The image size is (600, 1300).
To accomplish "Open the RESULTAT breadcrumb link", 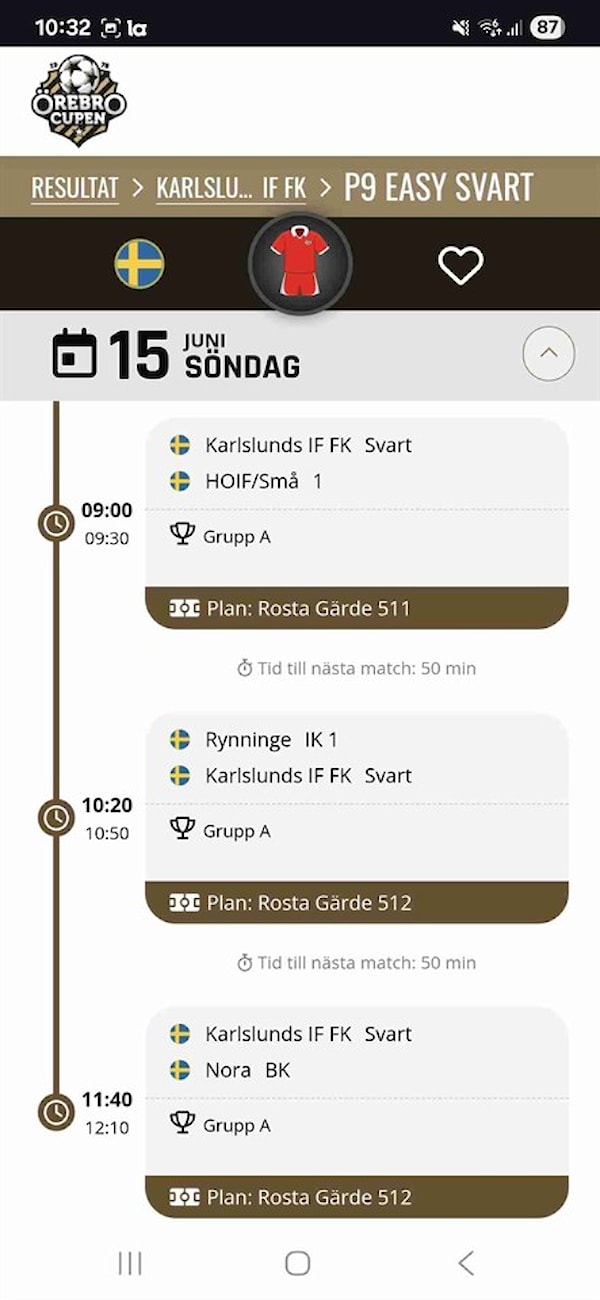I will (x=75, y=188).
